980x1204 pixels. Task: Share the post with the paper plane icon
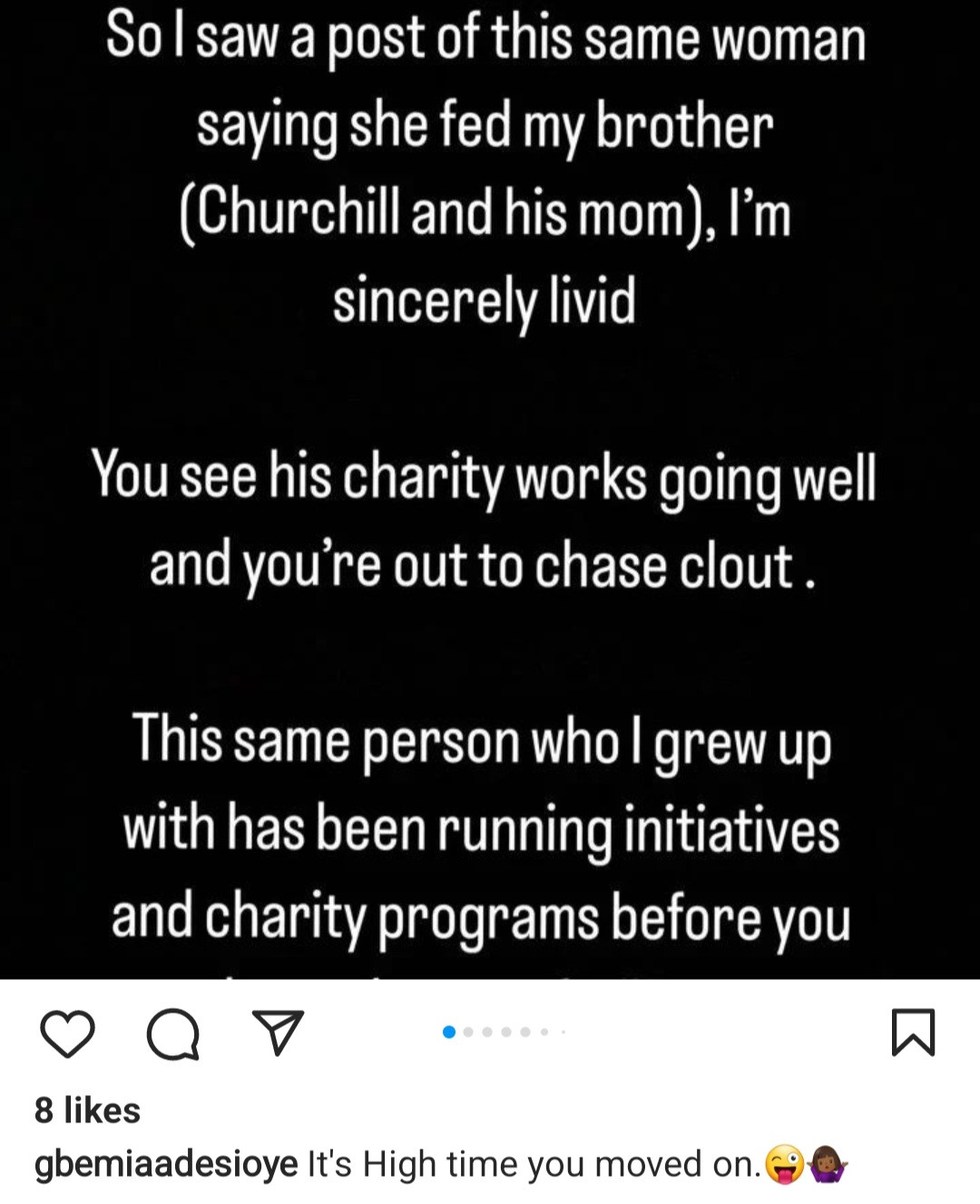coord(277,1033)
